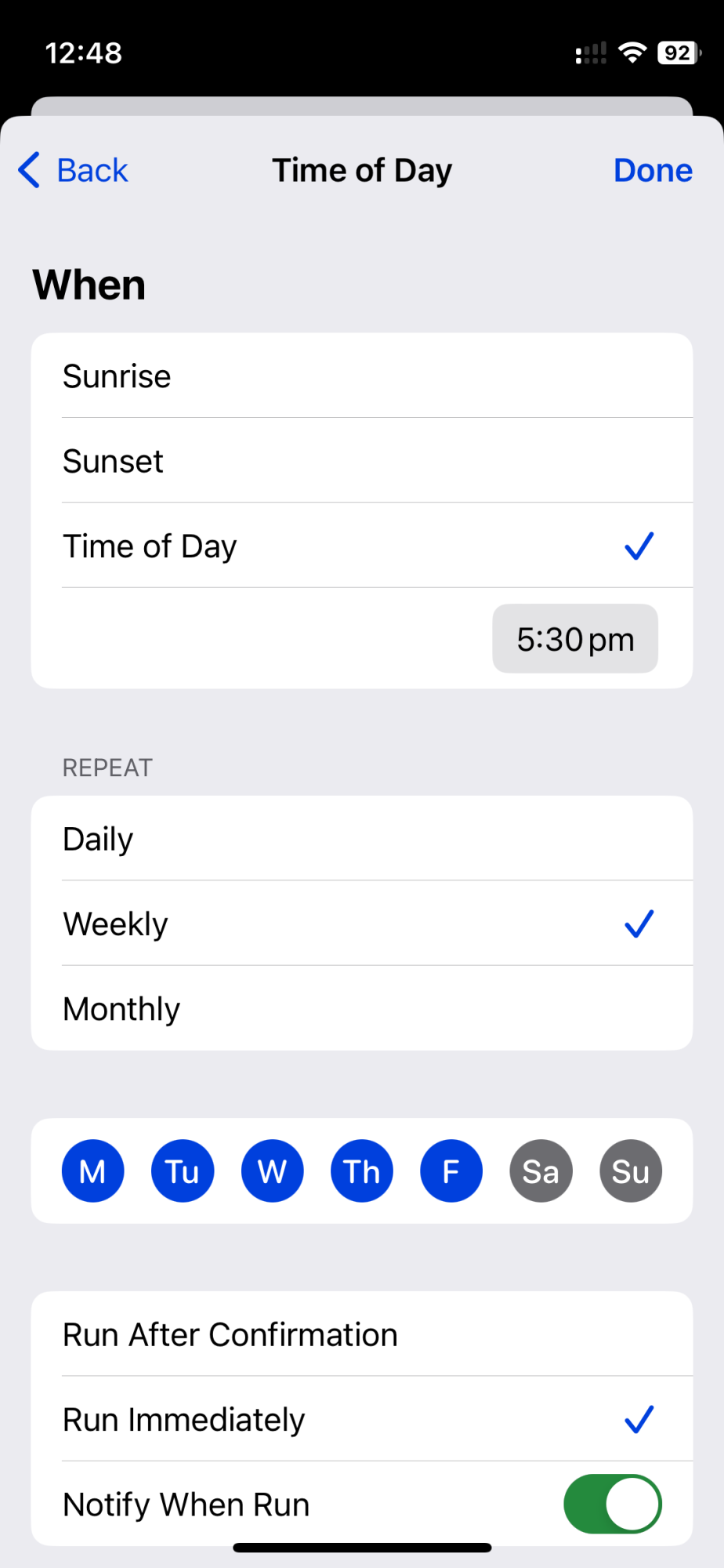Image resolution: width=724 pixels, height=1568 pixels.
Task: Set repeat to Daily
Action: 362,839
